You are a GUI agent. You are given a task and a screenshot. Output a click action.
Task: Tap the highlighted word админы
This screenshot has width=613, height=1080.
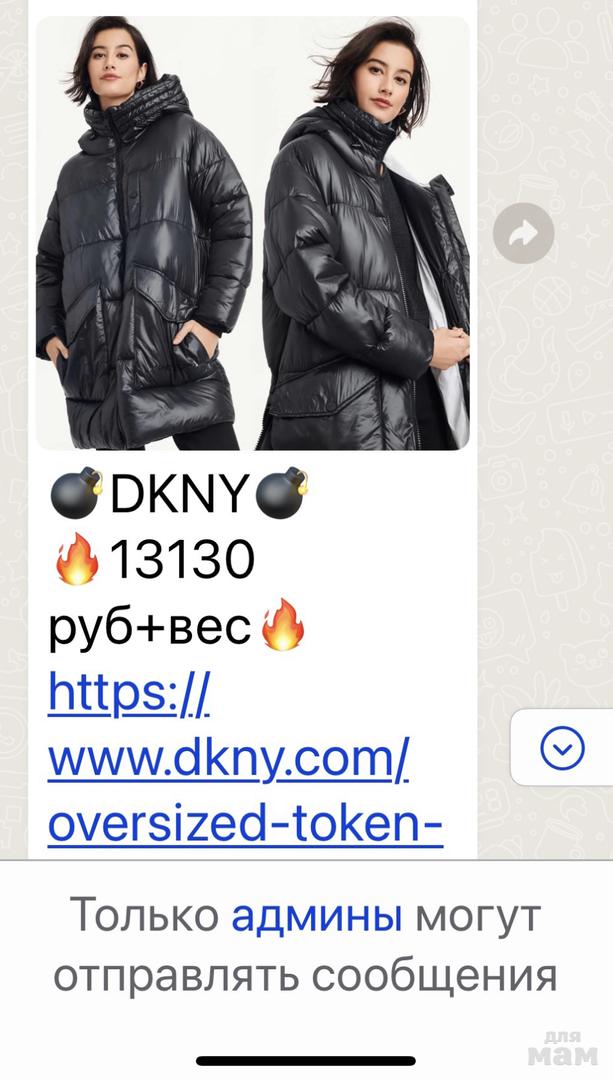click(x=317, y=914)
